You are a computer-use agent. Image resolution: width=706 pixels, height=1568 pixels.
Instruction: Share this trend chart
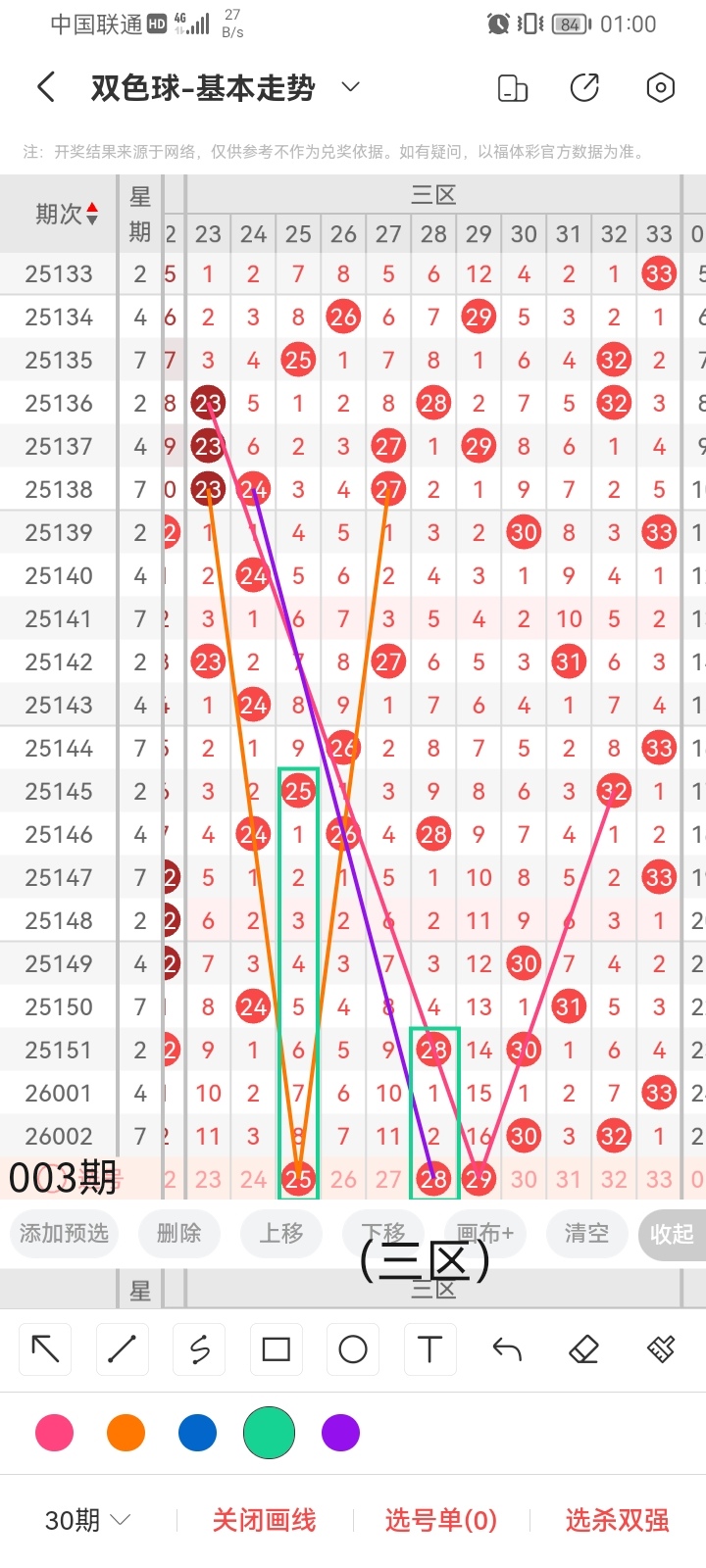[585, 88]
